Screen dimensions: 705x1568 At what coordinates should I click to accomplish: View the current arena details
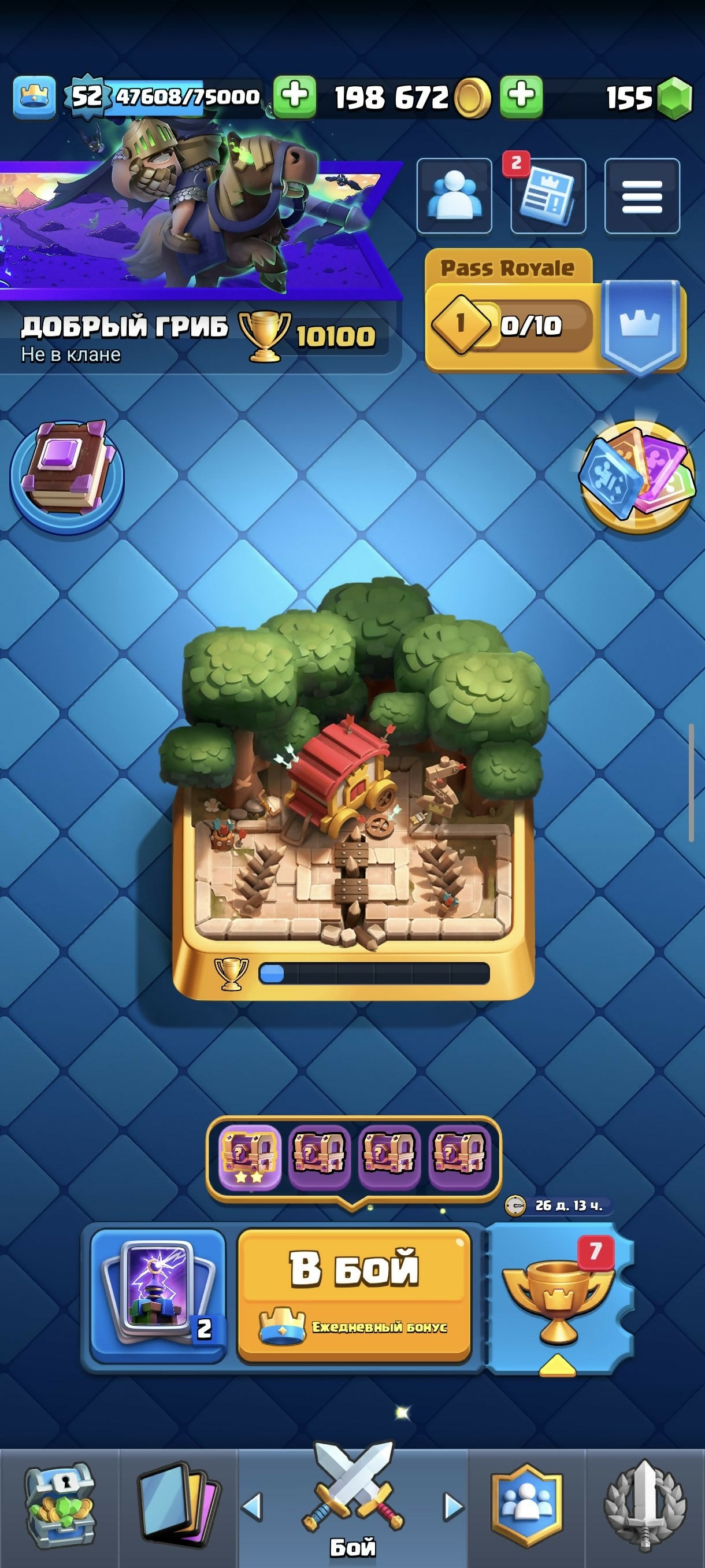click(353, 792)
